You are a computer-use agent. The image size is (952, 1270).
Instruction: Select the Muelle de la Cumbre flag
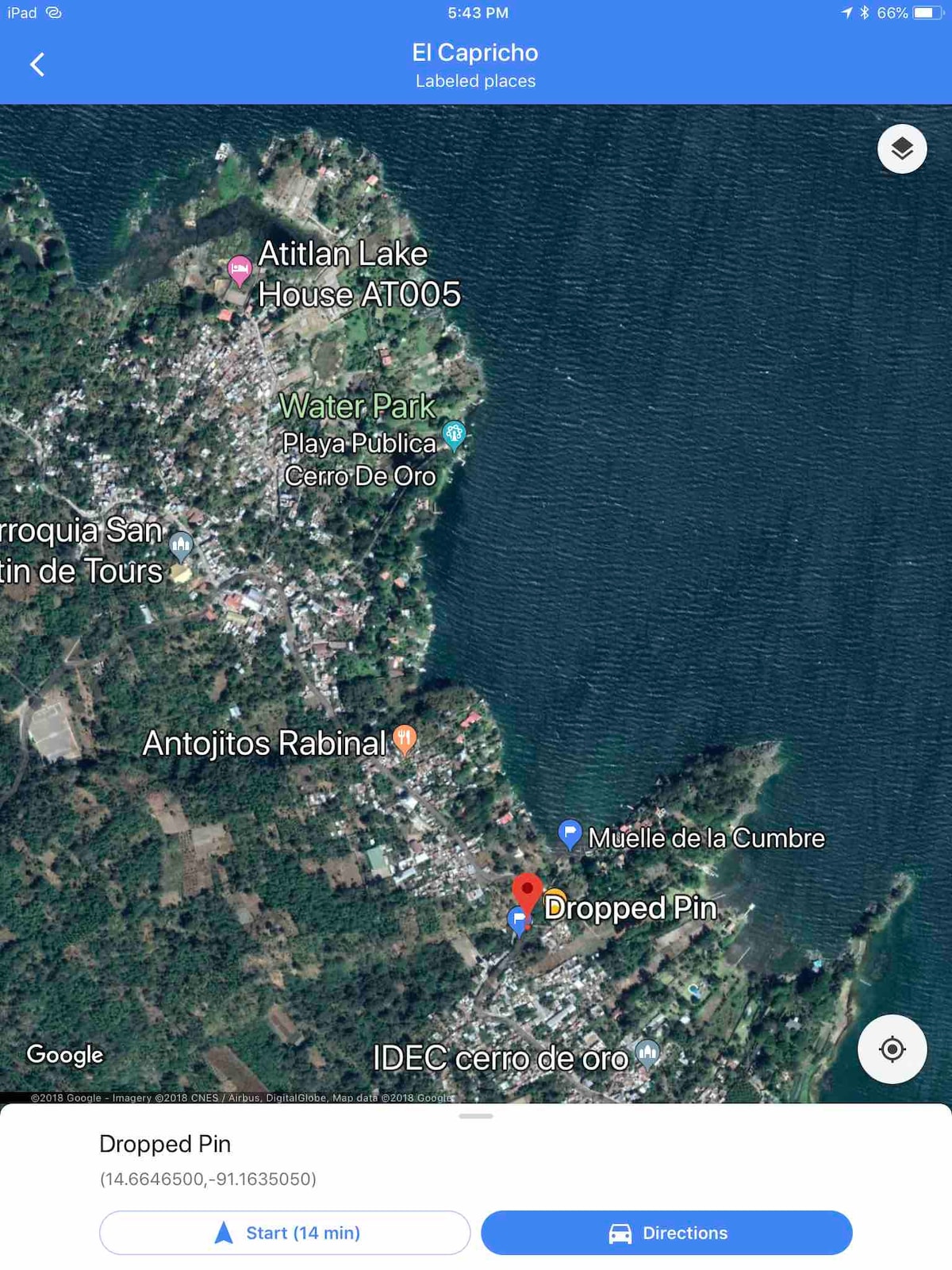[x=570, y=833]
